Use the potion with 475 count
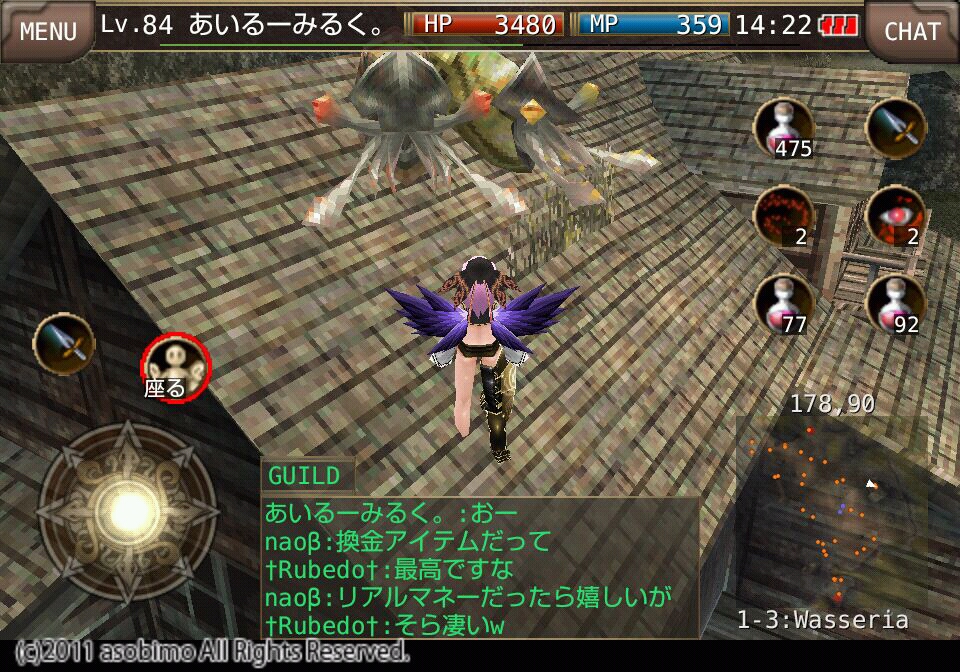The image size is (960, 672). (x=783, y=128)
